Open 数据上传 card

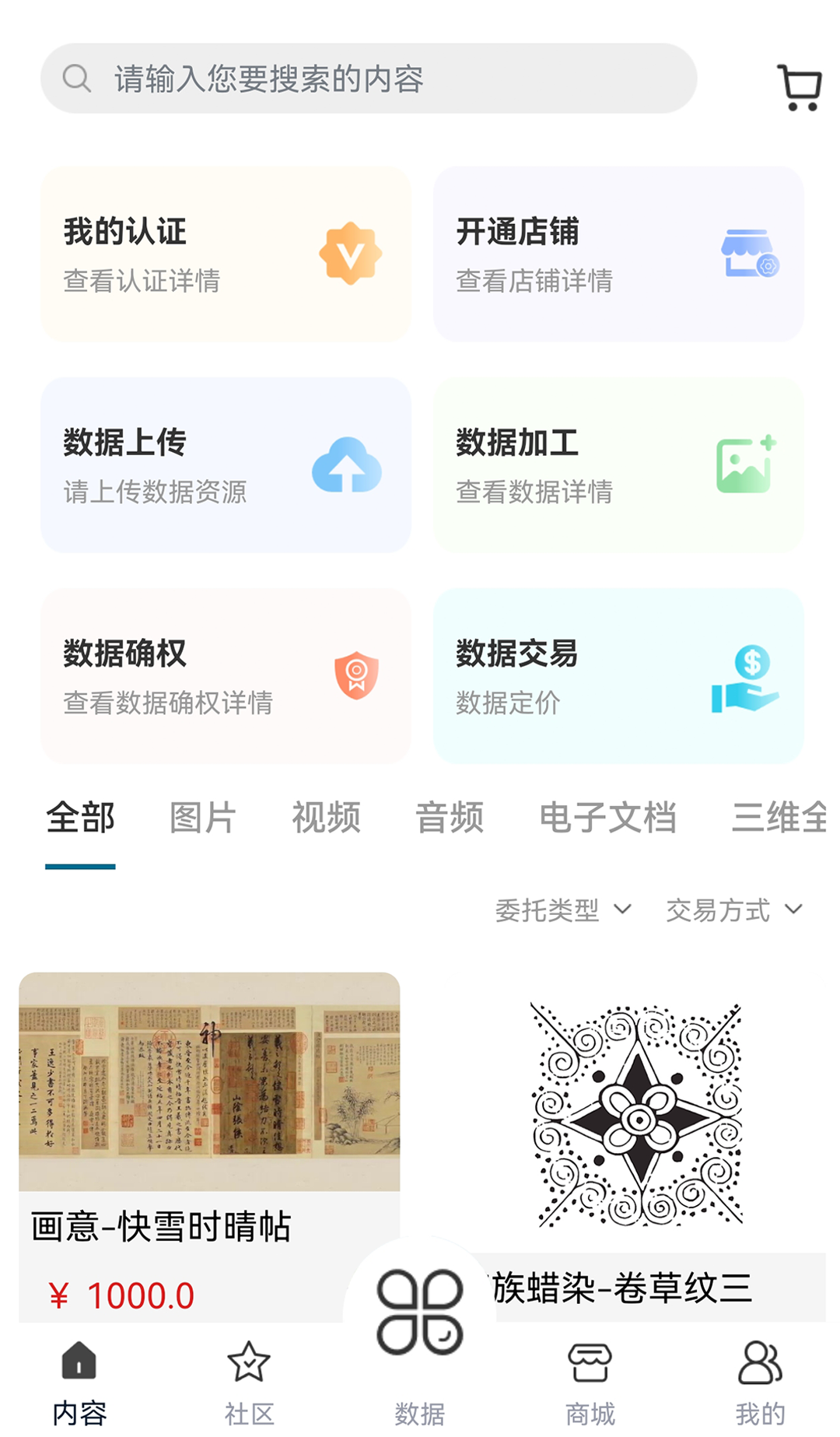(x=226, y=465)
